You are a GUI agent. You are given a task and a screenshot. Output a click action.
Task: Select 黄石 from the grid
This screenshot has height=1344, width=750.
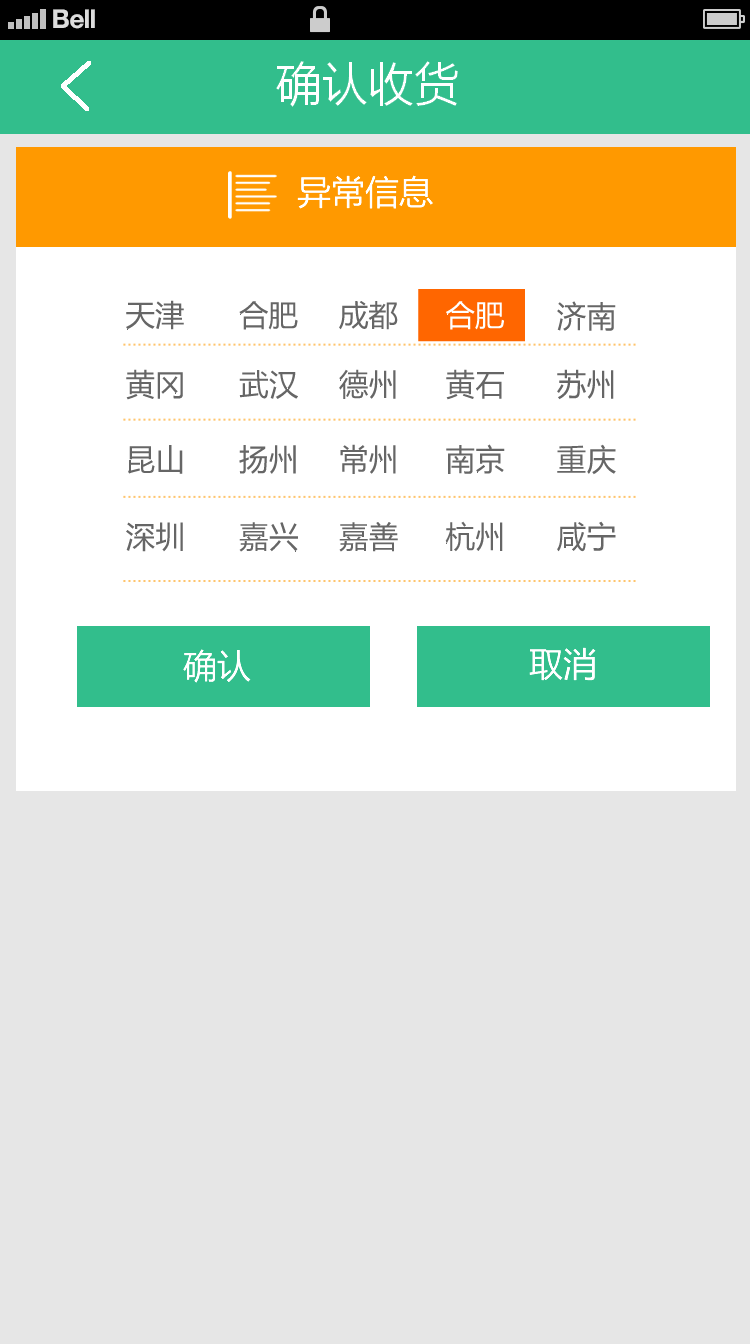coord(475,385)
